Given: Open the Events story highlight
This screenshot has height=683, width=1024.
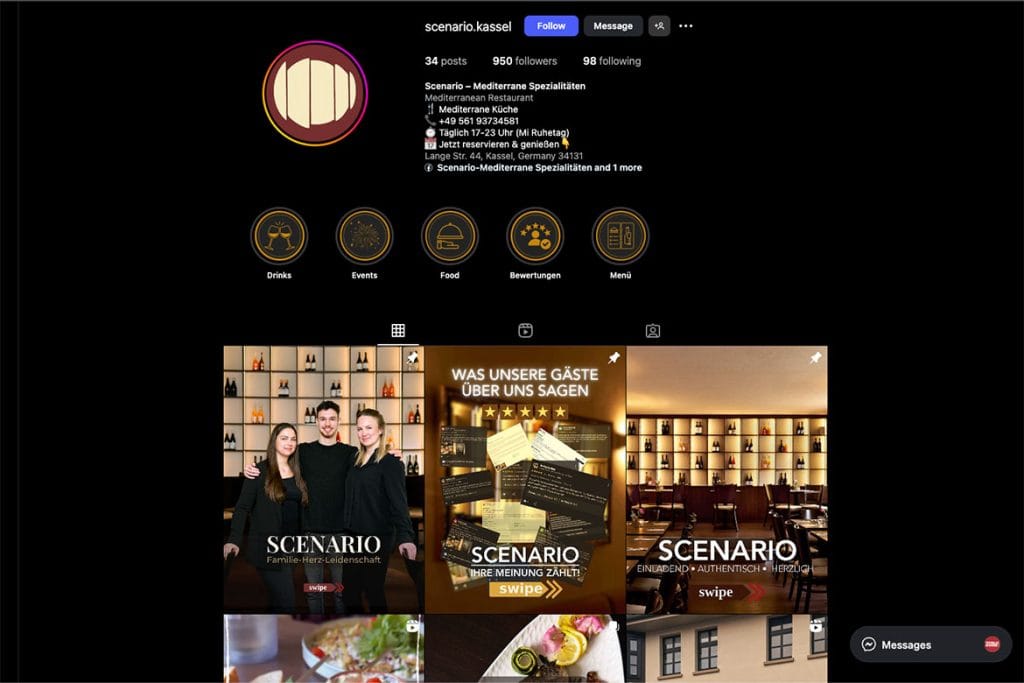Looking at the screenshot, I should tap(364, 236).
